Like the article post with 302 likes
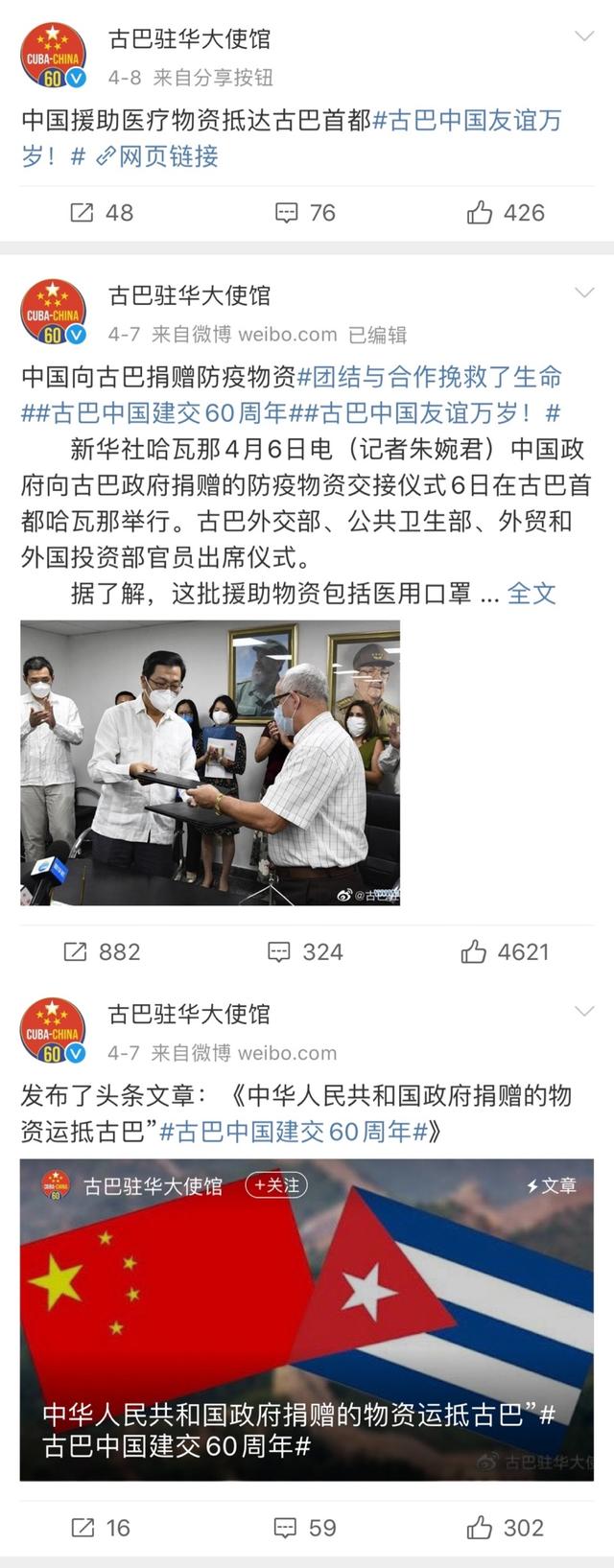The image size is (614, 1568). [x=506, y=1528]
